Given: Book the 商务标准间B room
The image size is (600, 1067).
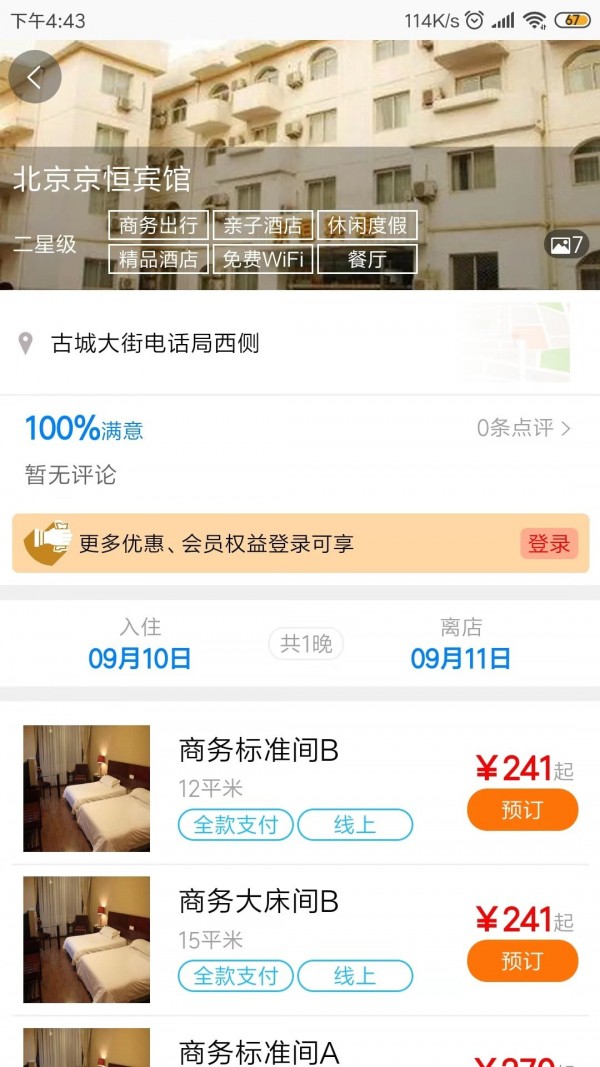Looking at the screenshot, I should tap(522, 810).
